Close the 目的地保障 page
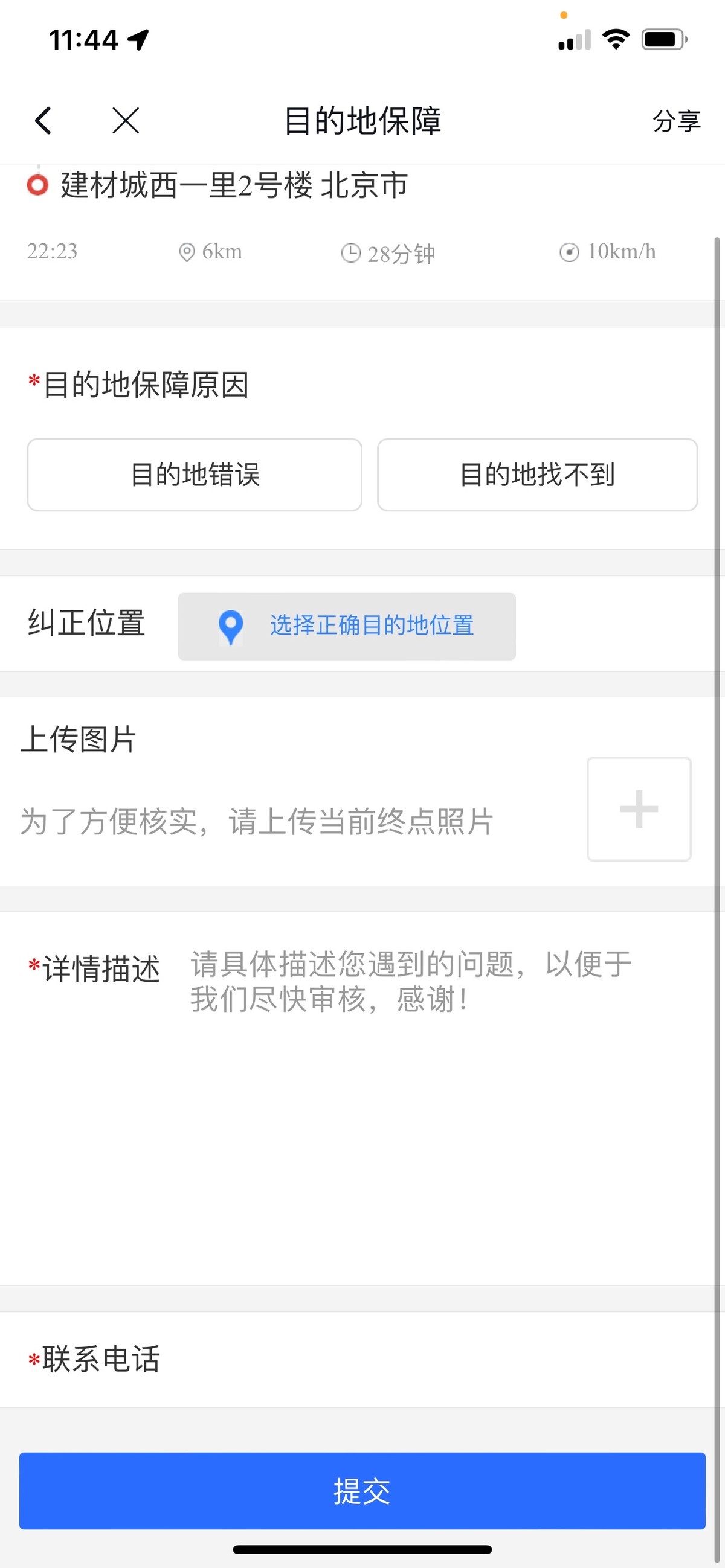Image resolution: width=725 pixels, height=1568 pixels. tap(126, 120)
